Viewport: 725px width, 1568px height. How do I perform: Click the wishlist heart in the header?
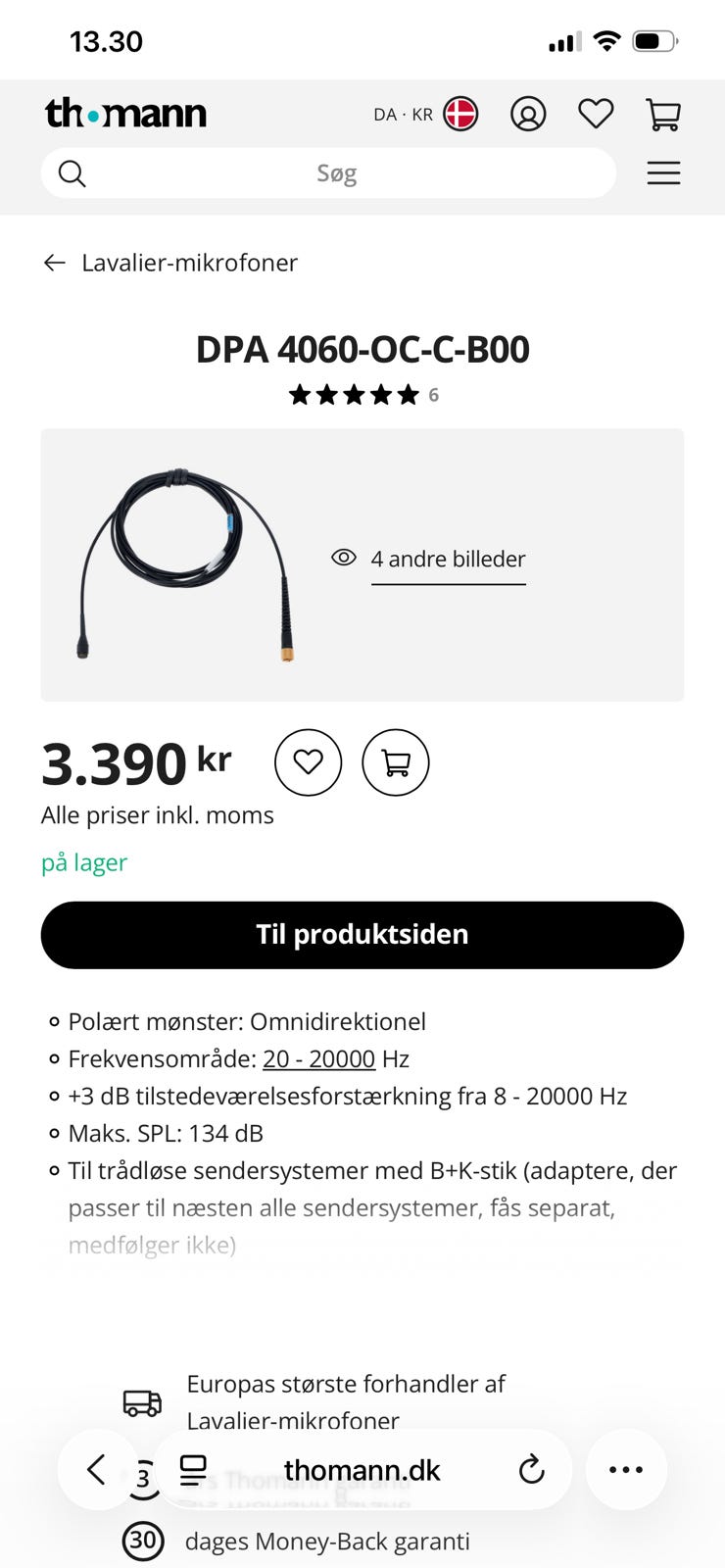tap(596, 113)
